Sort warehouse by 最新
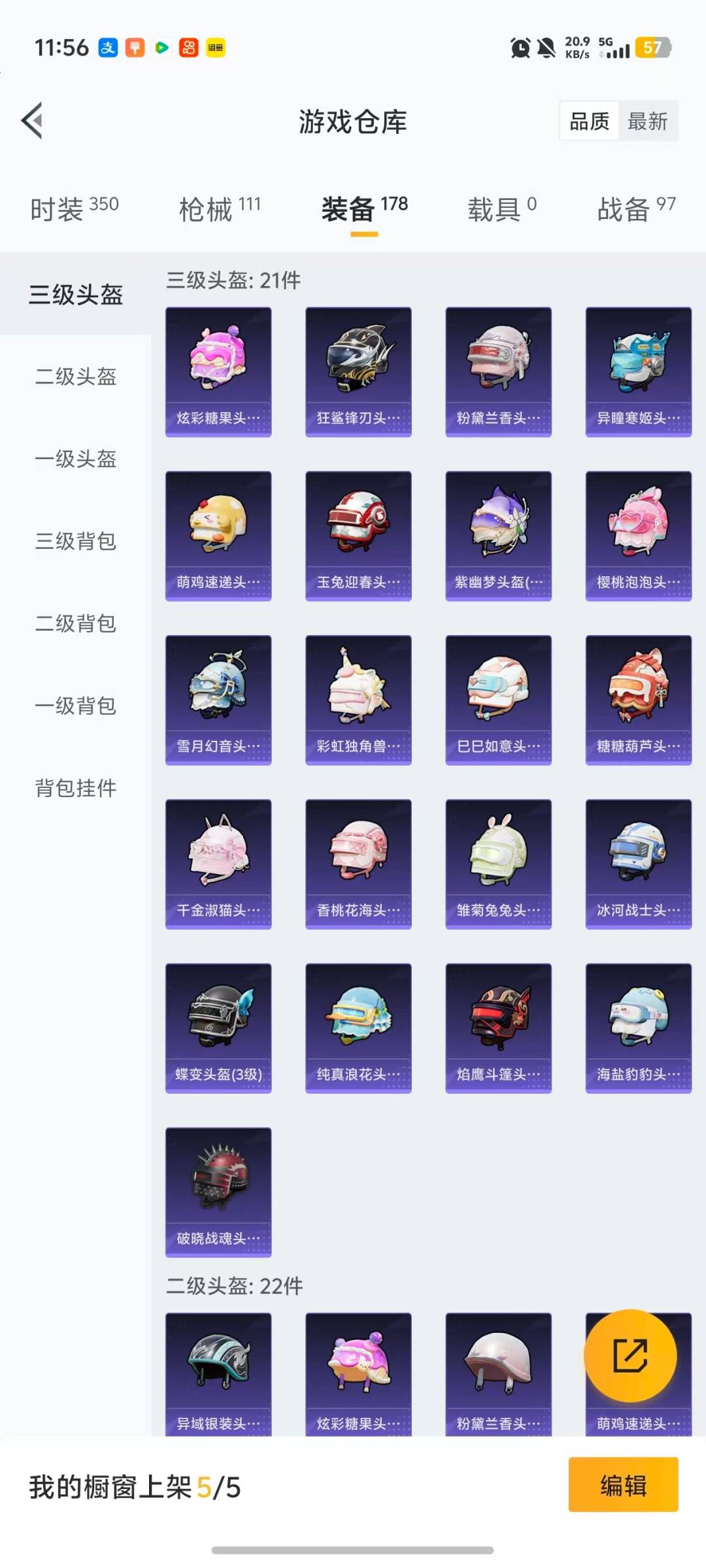 pyautogui.click(x=647, y=122)
